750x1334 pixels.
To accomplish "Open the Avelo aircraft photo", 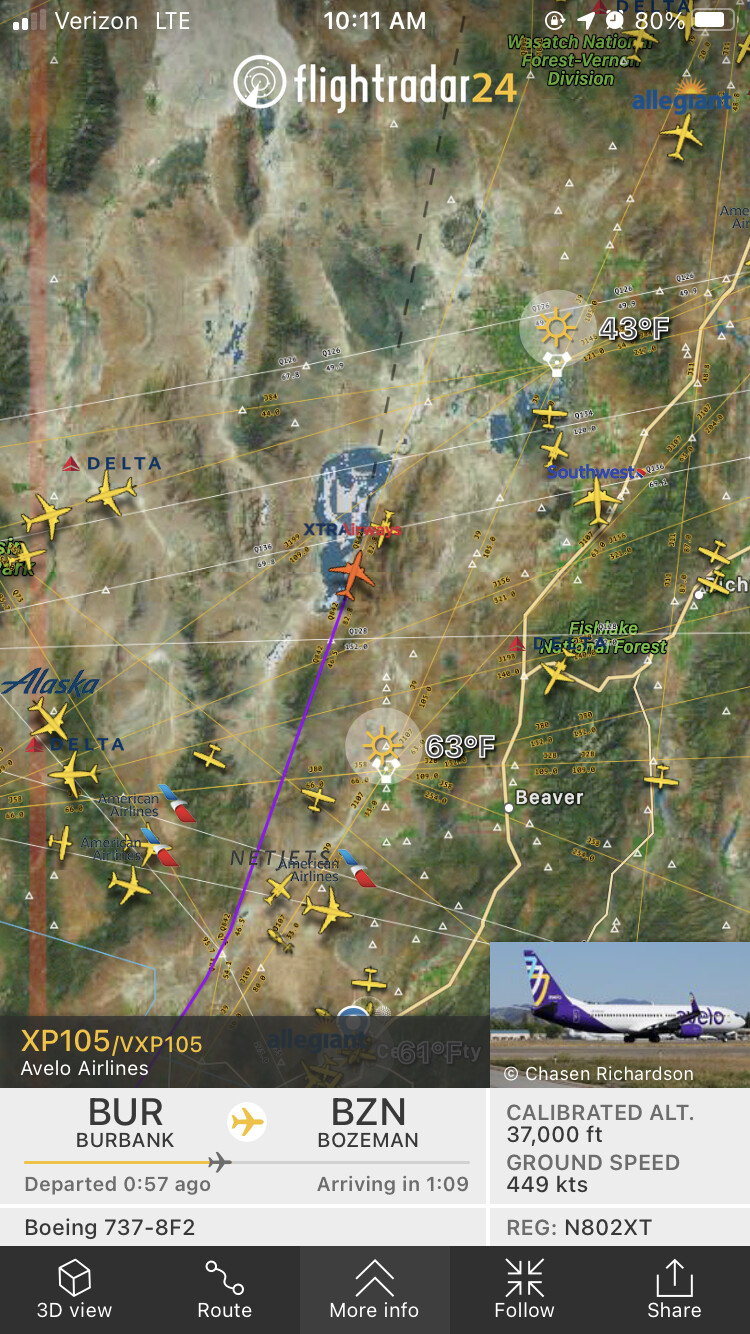I will click(620, 1014).
